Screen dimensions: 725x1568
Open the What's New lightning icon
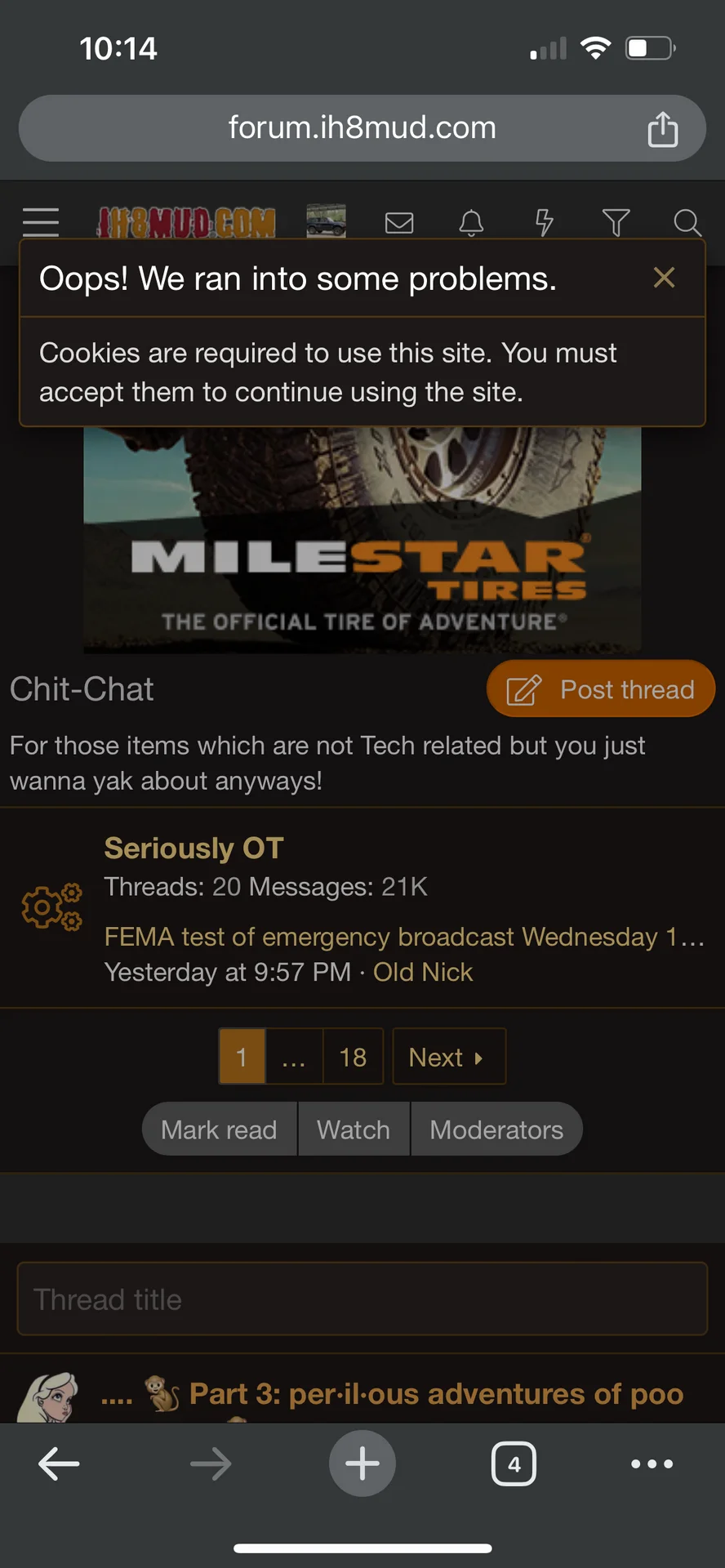(544, 222)
